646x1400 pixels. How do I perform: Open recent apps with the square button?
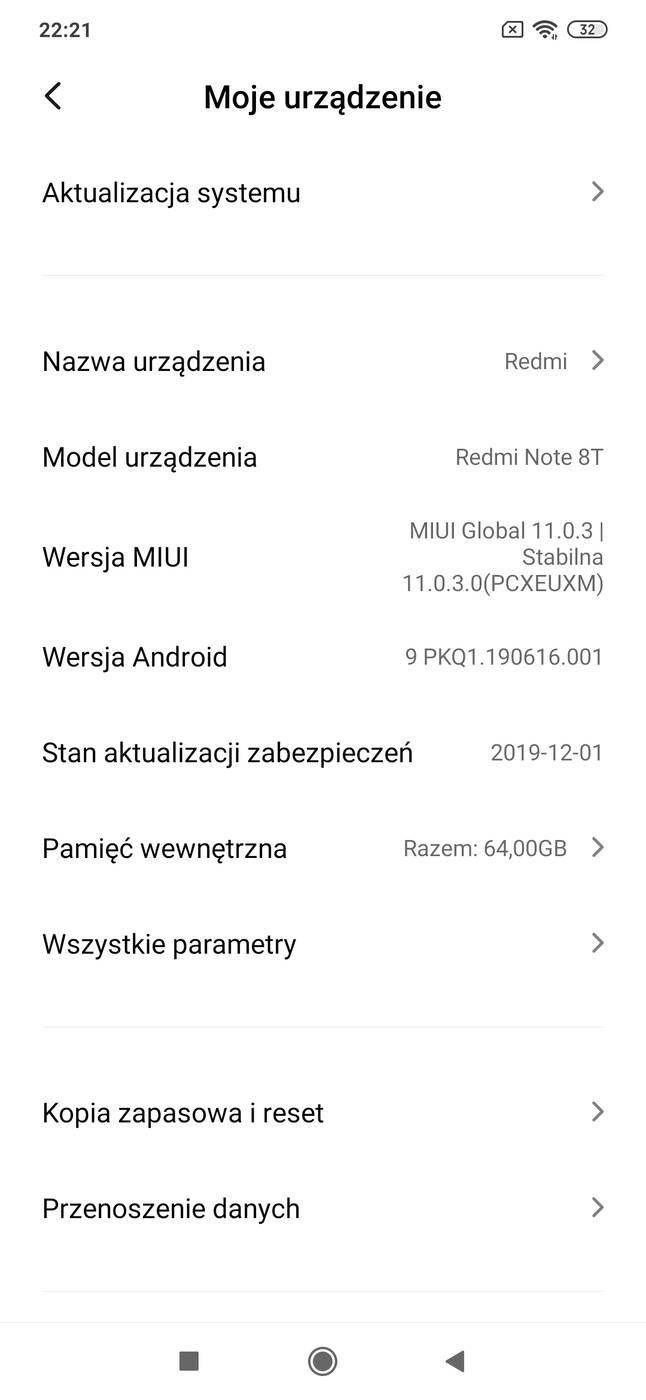188,1360
